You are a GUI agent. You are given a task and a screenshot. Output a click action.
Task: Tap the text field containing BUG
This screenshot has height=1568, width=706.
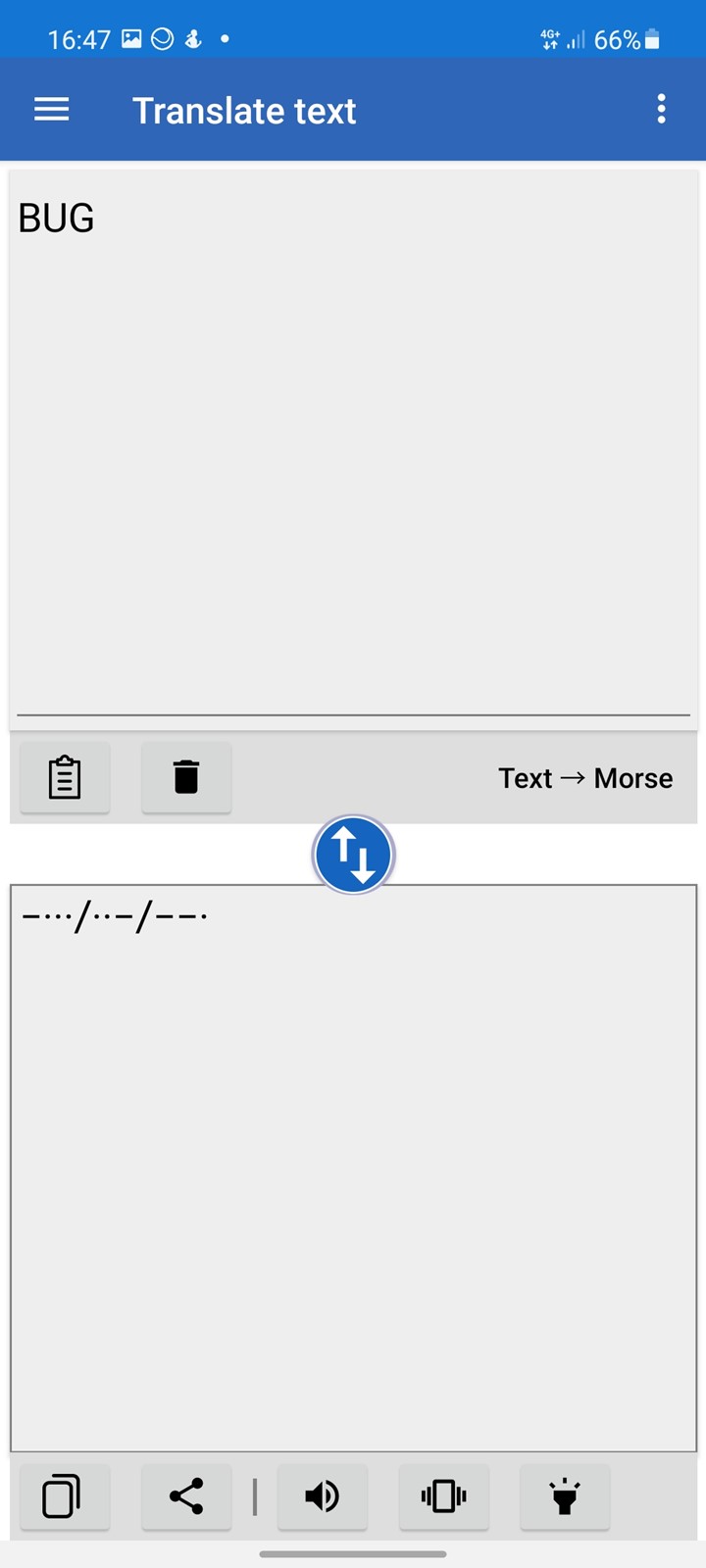coord(353,443)
